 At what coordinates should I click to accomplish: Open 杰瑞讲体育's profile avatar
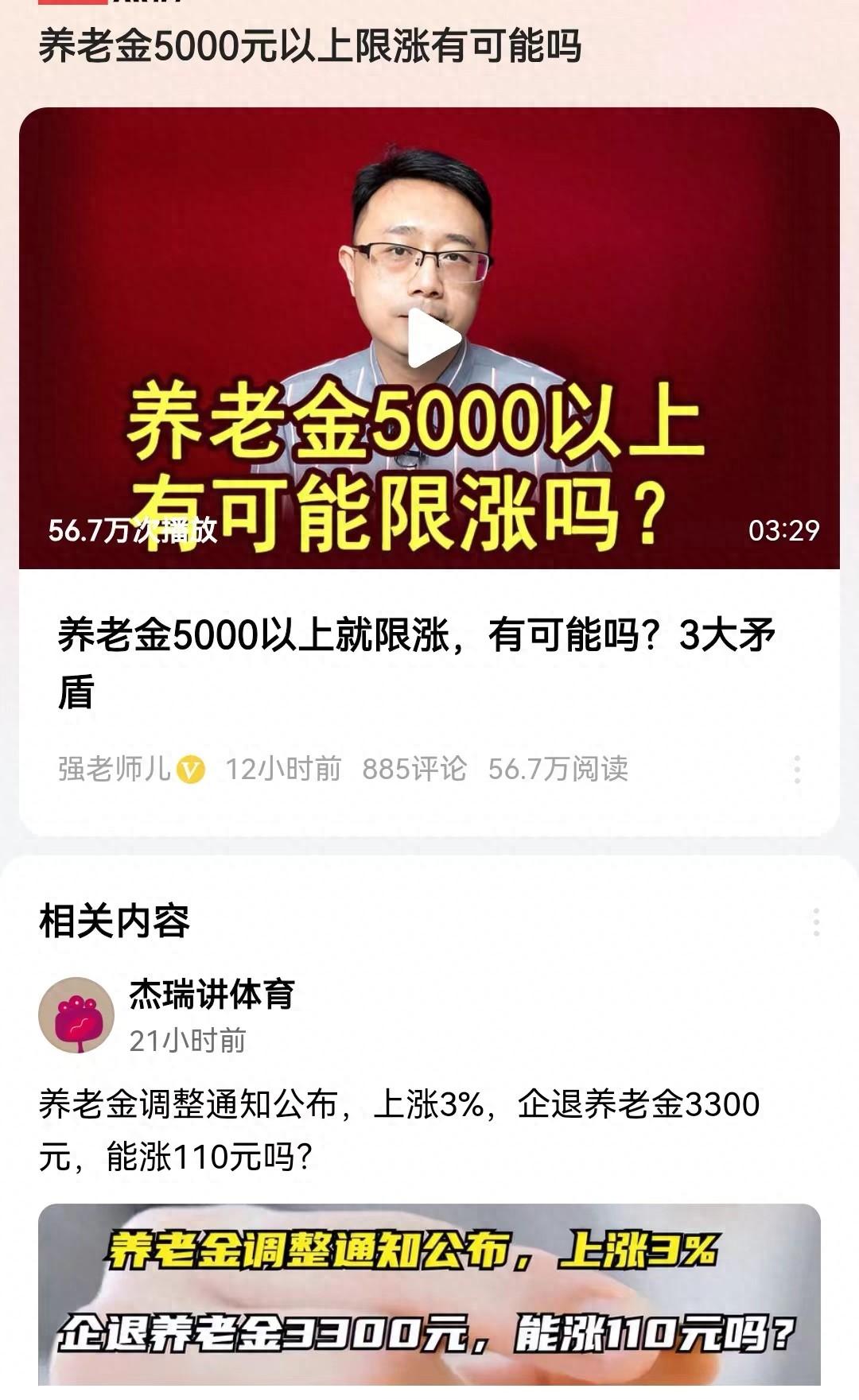(76, 1015)
